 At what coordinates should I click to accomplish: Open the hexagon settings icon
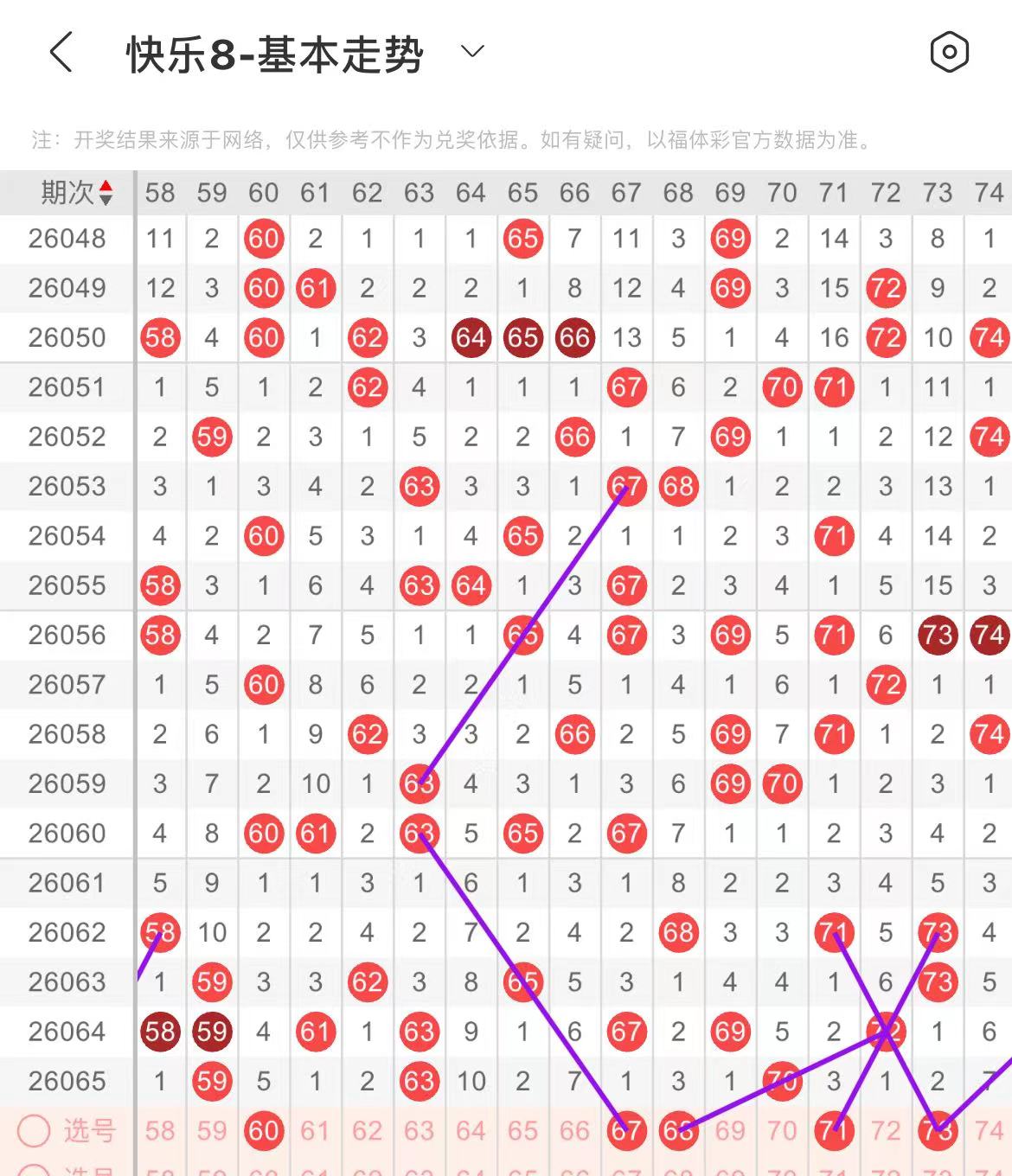[x=949, y=53]
